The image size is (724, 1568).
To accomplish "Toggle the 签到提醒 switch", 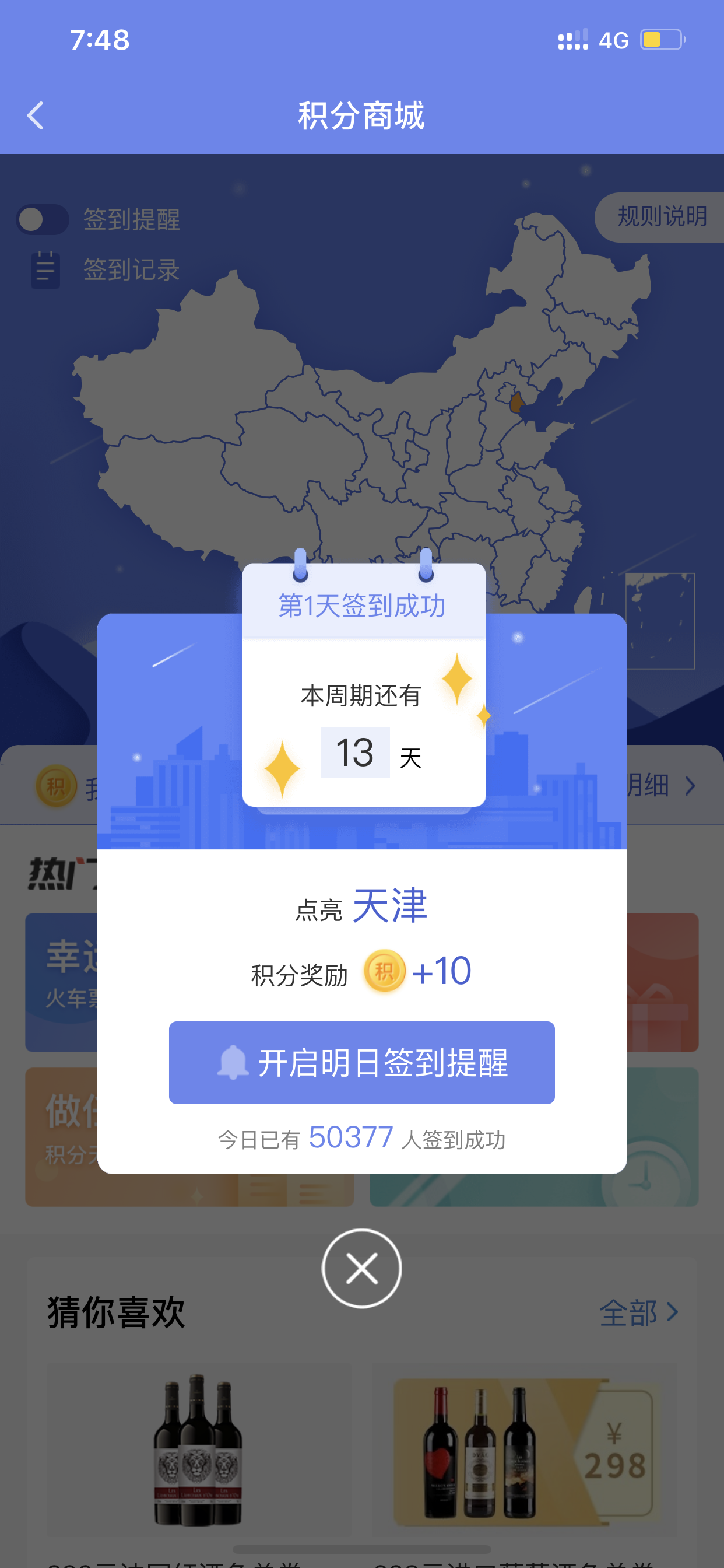I will [42, 219].
